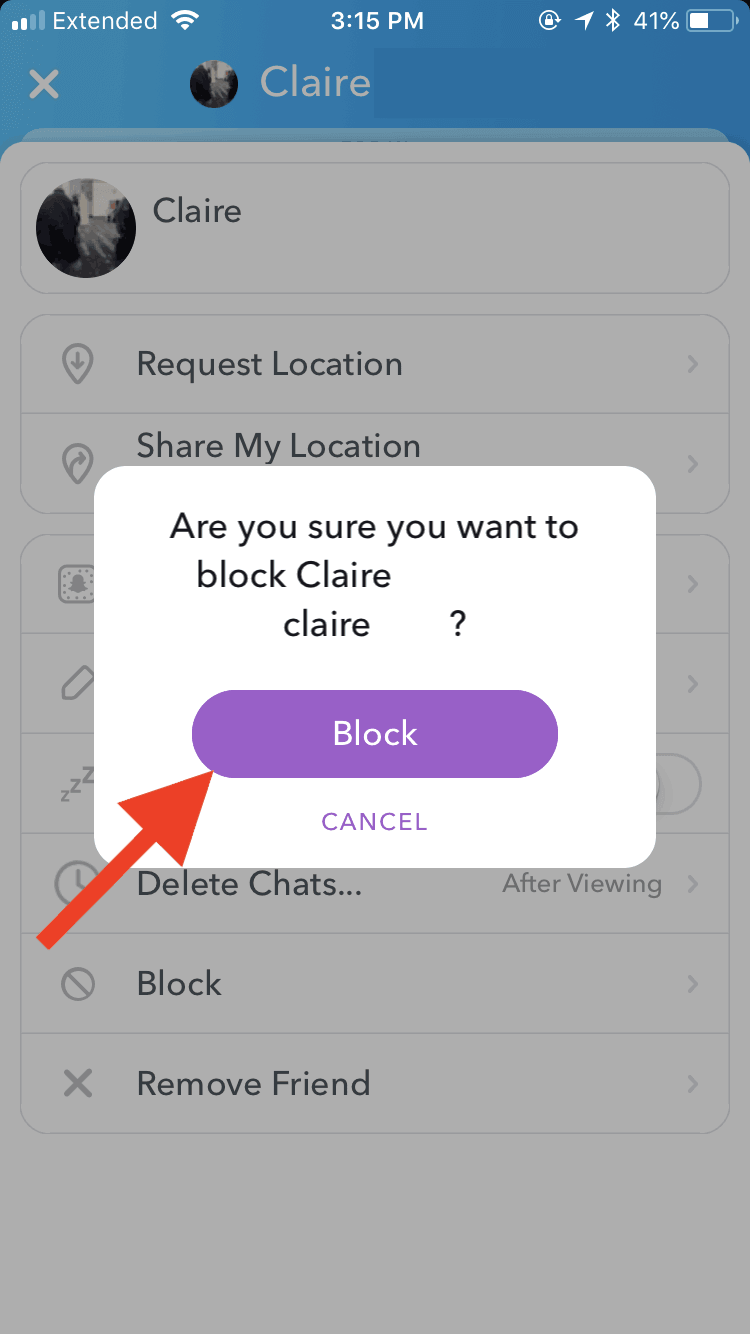Choose Remove Friend

(x=375, y=1084)
